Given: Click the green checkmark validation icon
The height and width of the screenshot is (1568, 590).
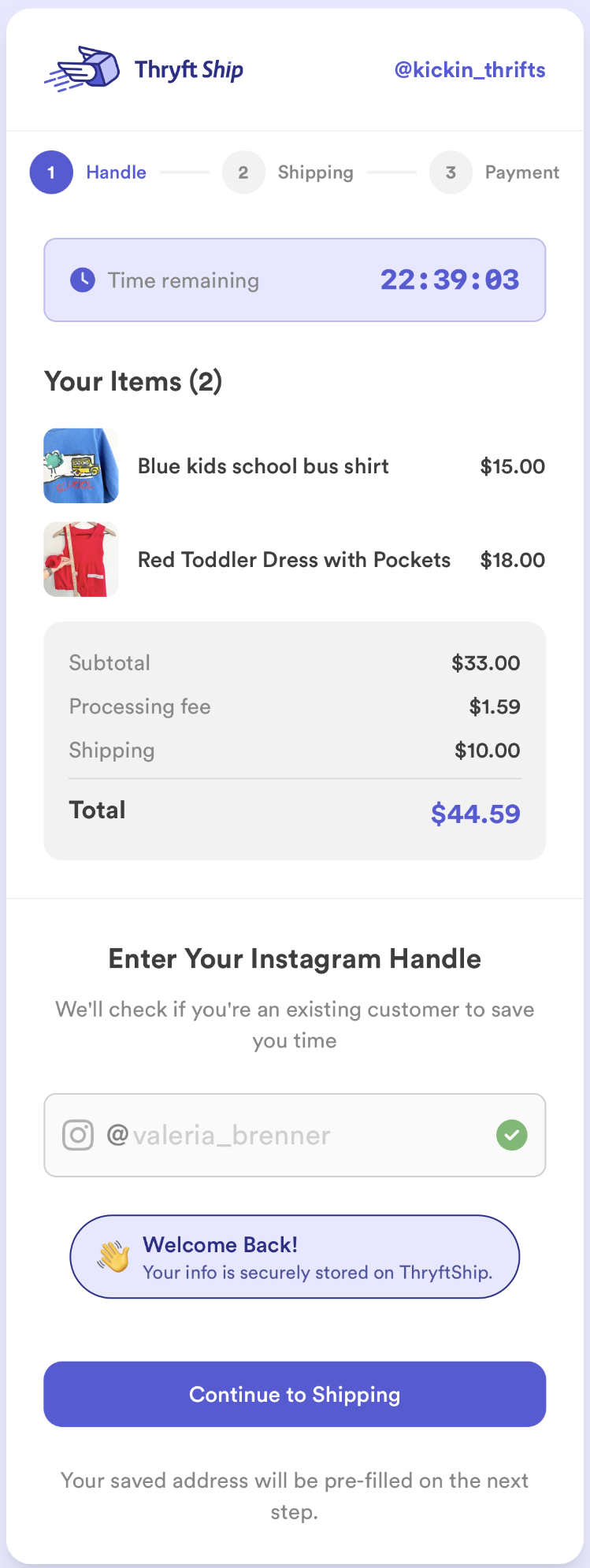Looking at the screenshot, I should [511, 1135].
